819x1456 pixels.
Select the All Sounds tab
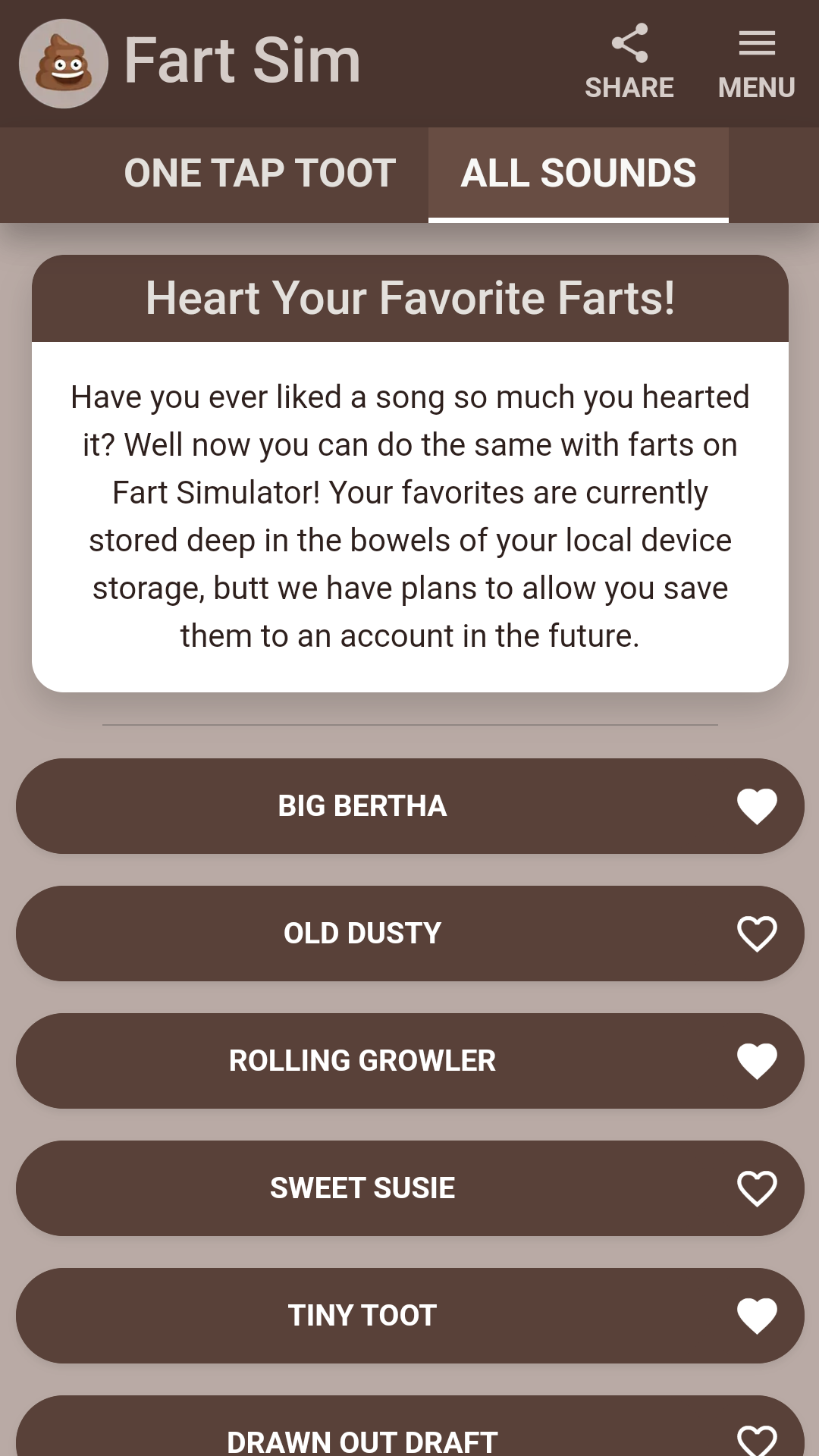click(578, 173)
